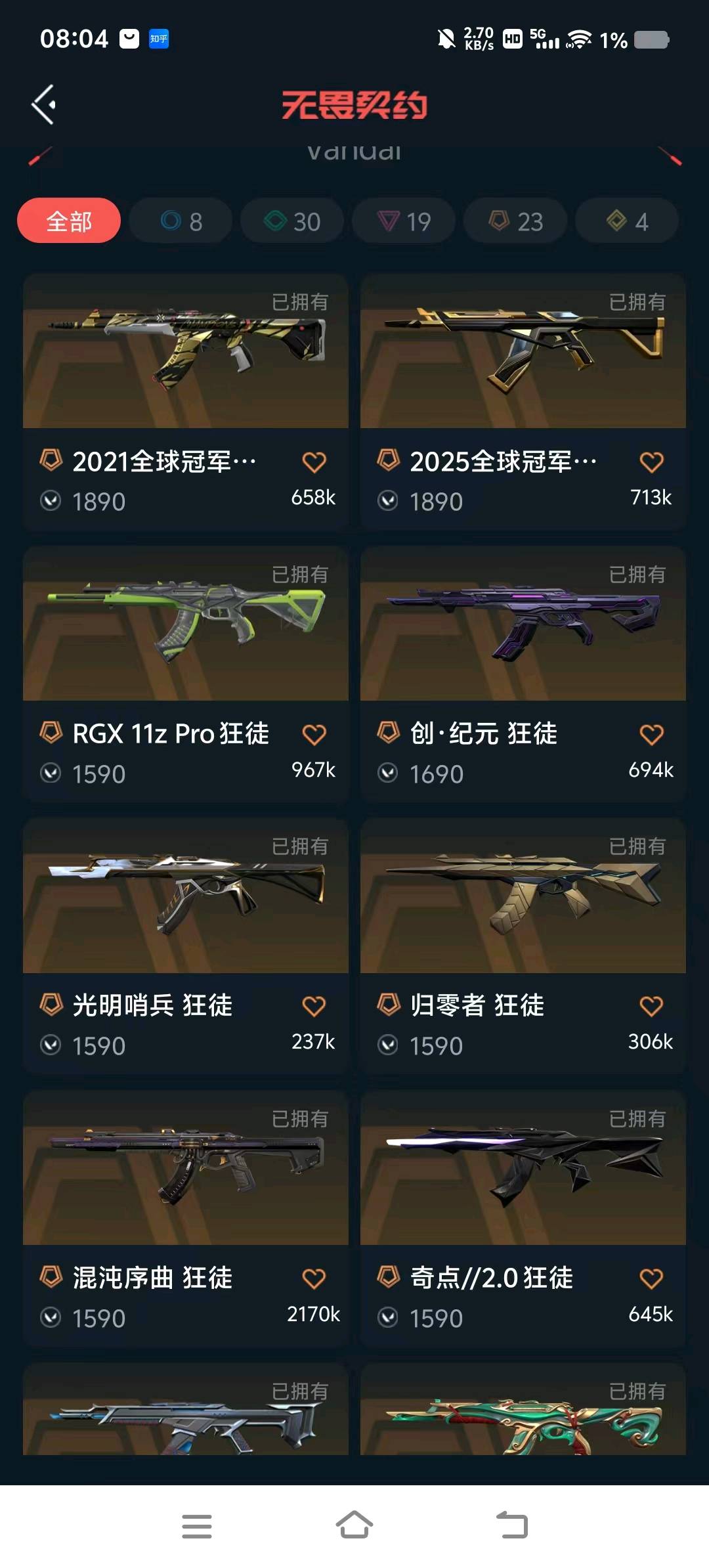Filter skins by the tier showing 4
709x1568 pixels.
click(x=627, y=221)
